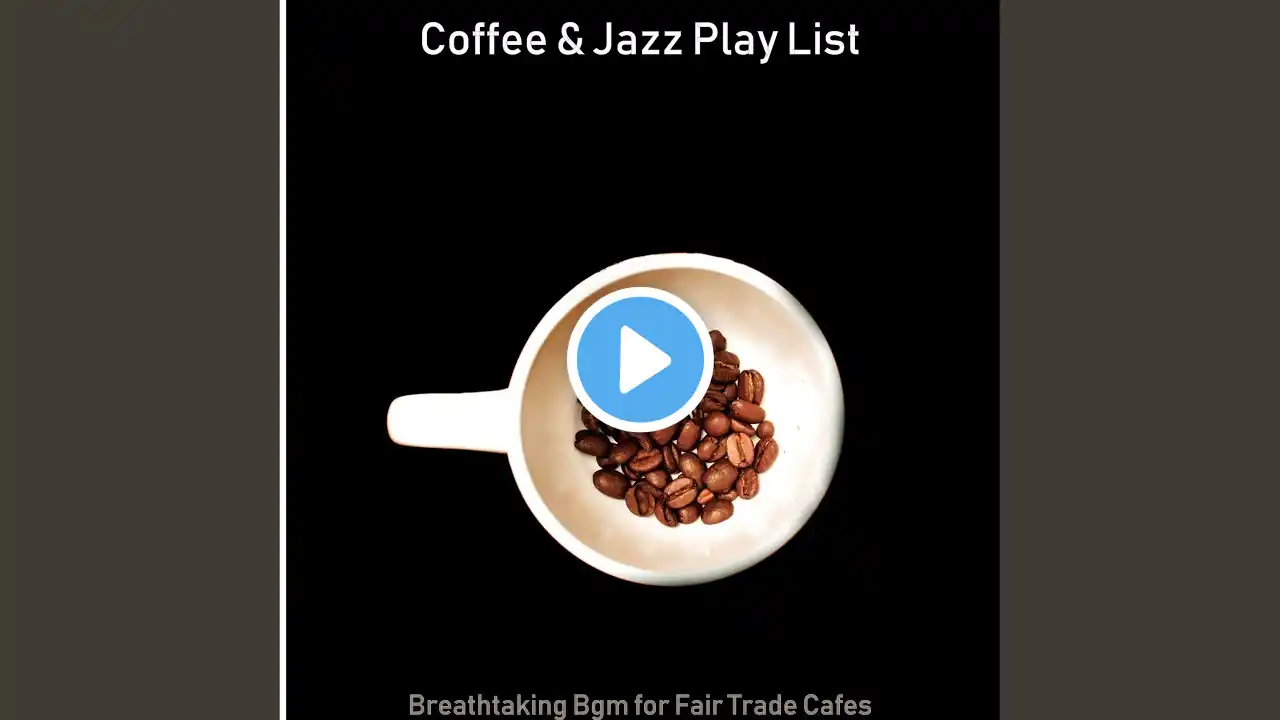
Task: Play the Coffee & Jazz Play List video
Action: (x=640, y=360)
